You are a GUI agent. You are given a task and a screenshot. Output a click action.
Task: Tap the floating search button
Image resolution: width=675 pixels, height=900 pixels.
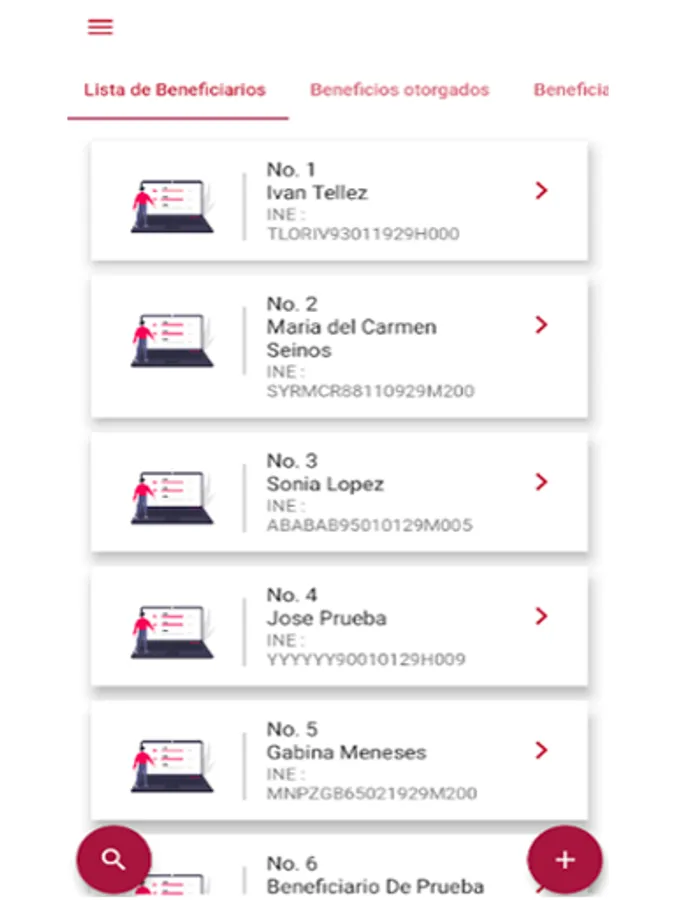coord(114,859)
